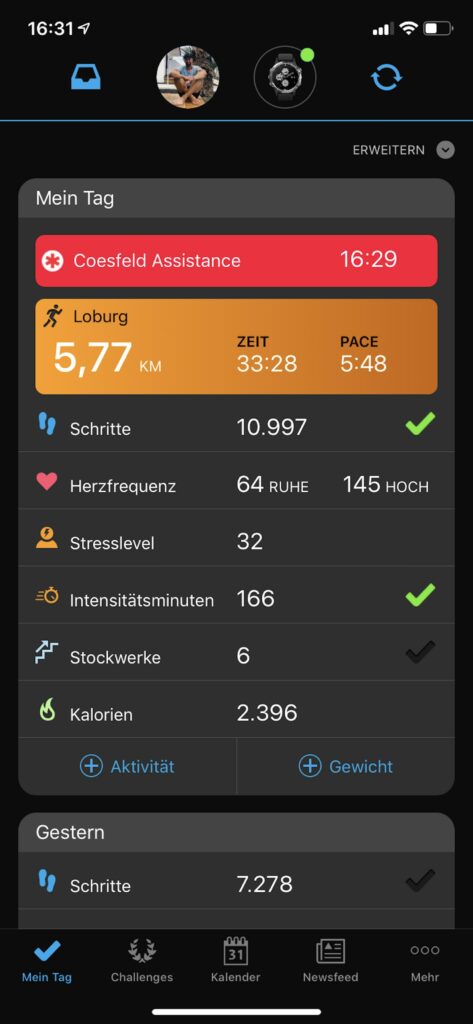
Task: Go to the Newsfeed tab
Action: pos(331,961)
